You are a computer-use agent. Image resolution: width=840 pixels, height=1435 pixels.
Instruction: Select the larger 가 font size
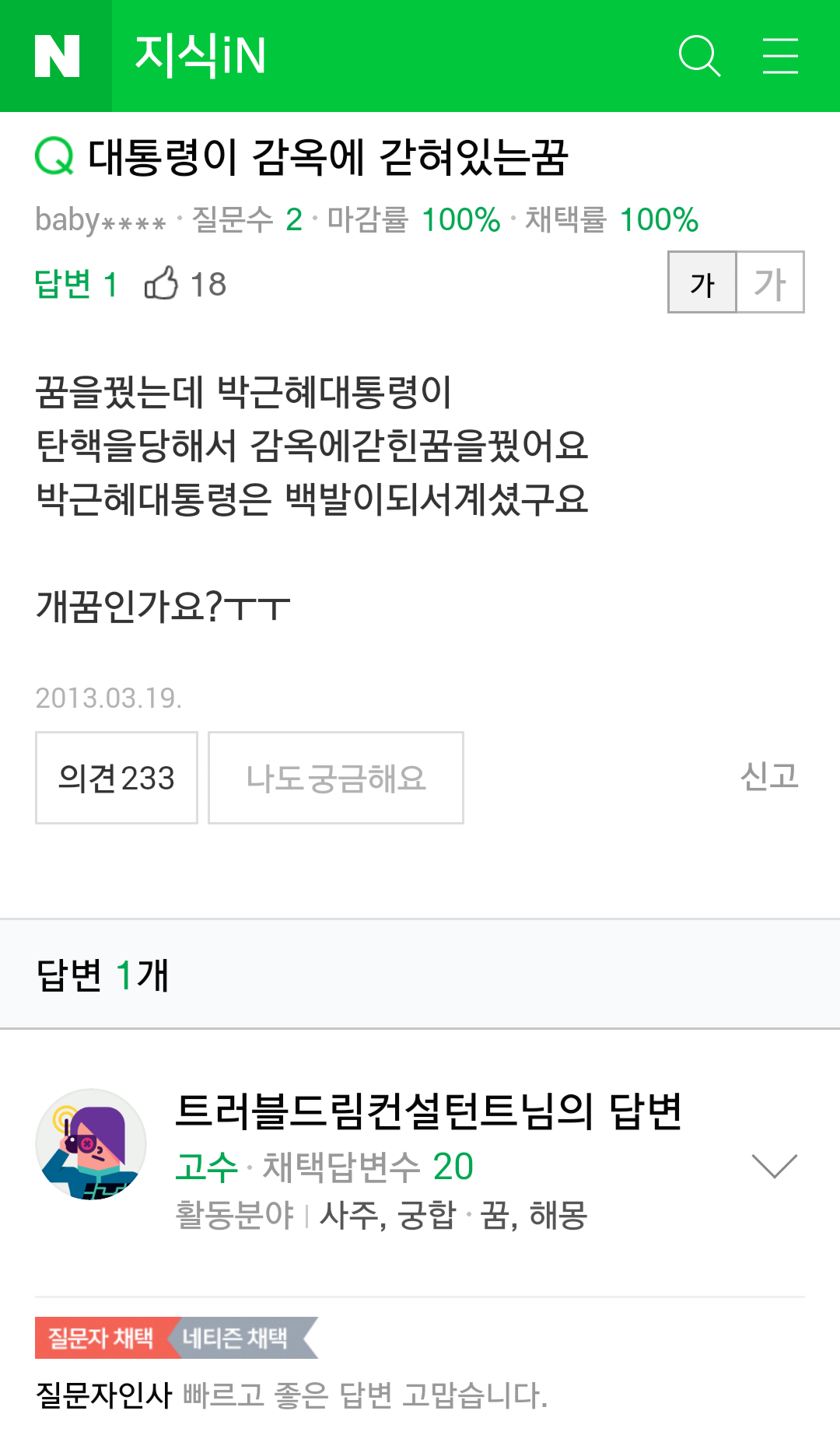point(770,283)
